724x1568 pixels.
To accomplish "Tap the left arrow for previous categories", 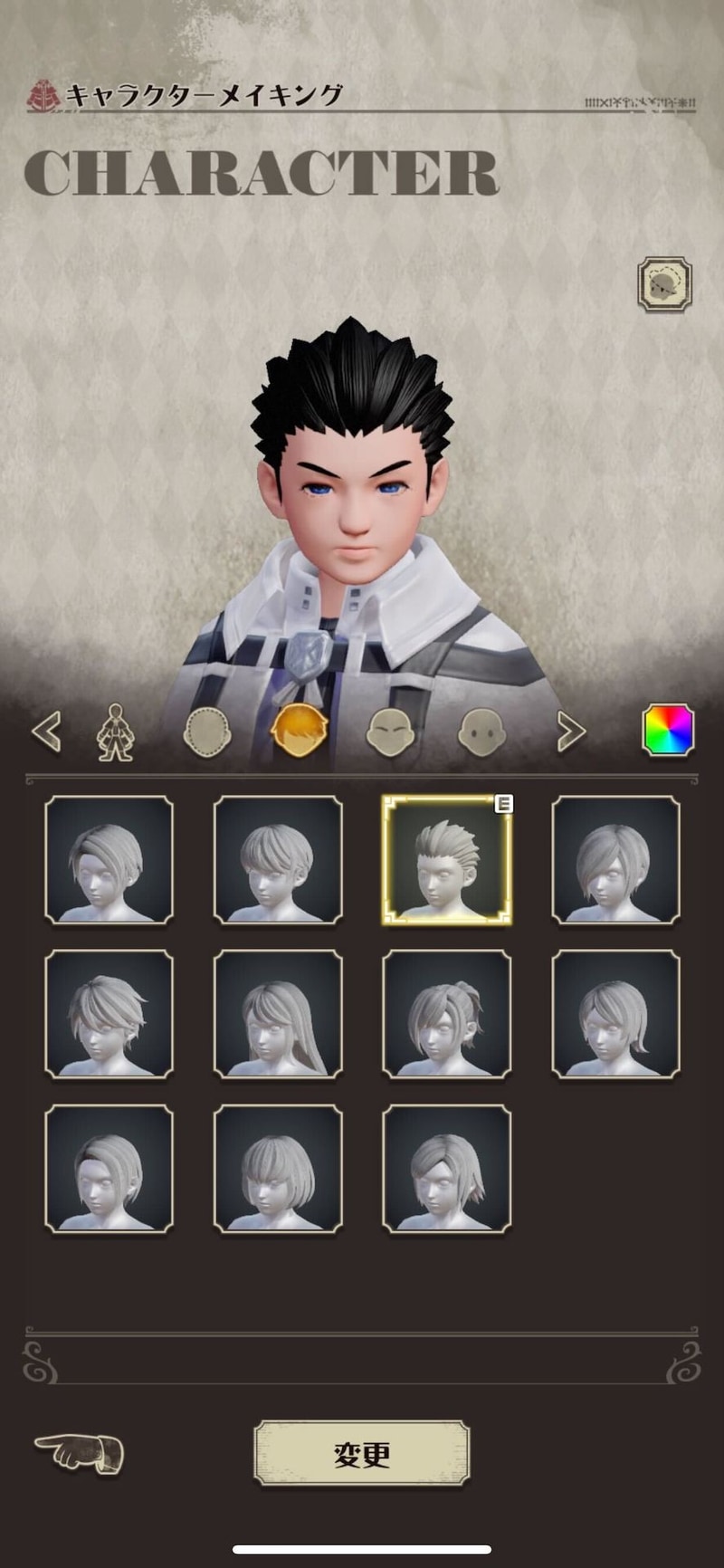I will click(47, 731).
